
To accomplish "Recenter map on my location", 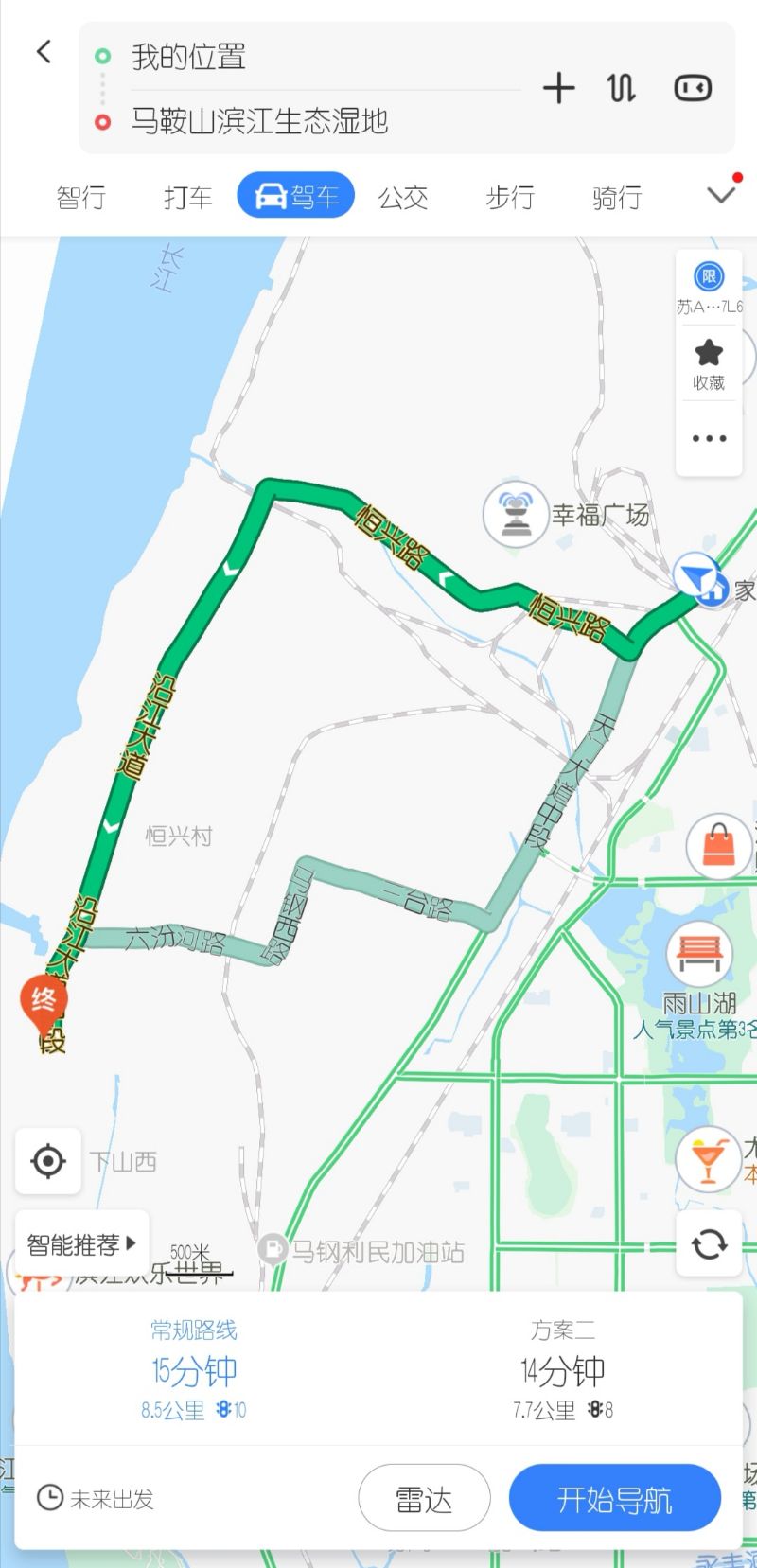I will click(x=48, y=1160).
